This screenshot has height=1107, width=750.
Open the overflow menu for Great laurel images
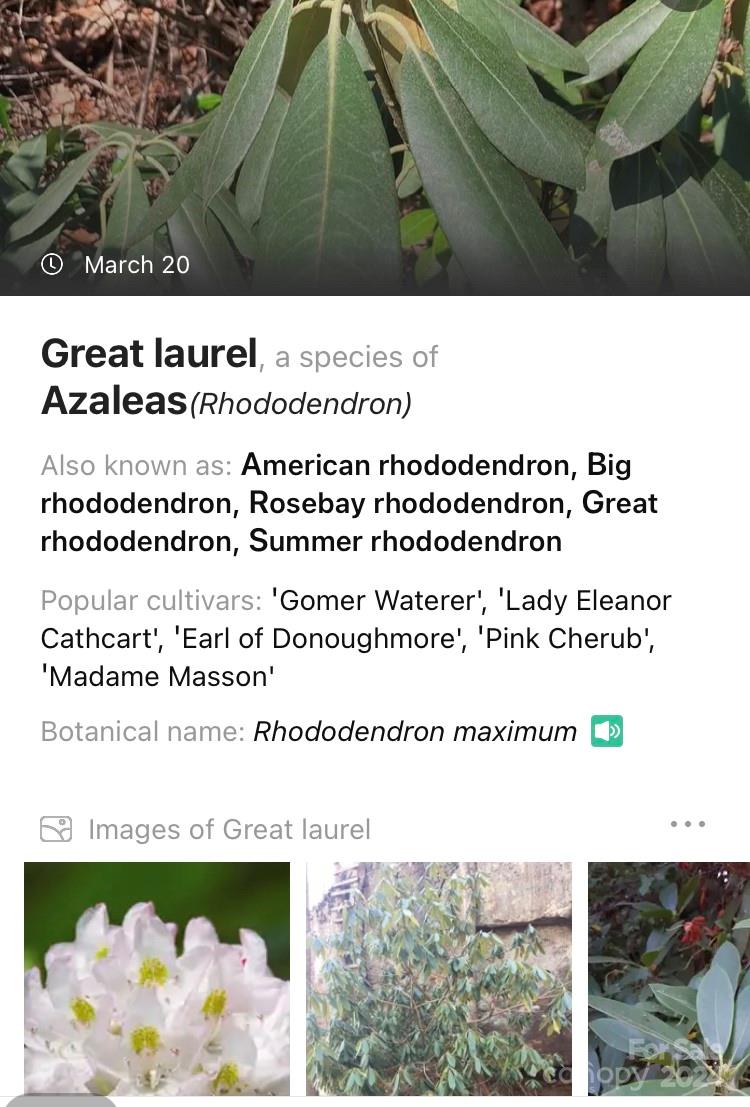688,824
